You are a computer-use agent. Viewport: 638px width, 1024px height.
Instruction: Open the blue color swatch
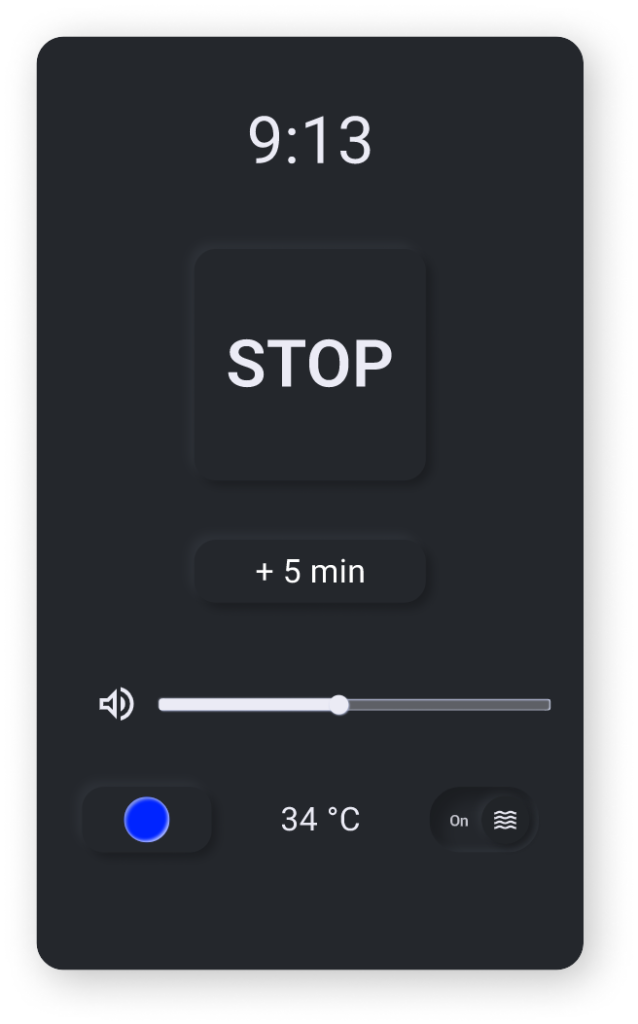point(147,820)
